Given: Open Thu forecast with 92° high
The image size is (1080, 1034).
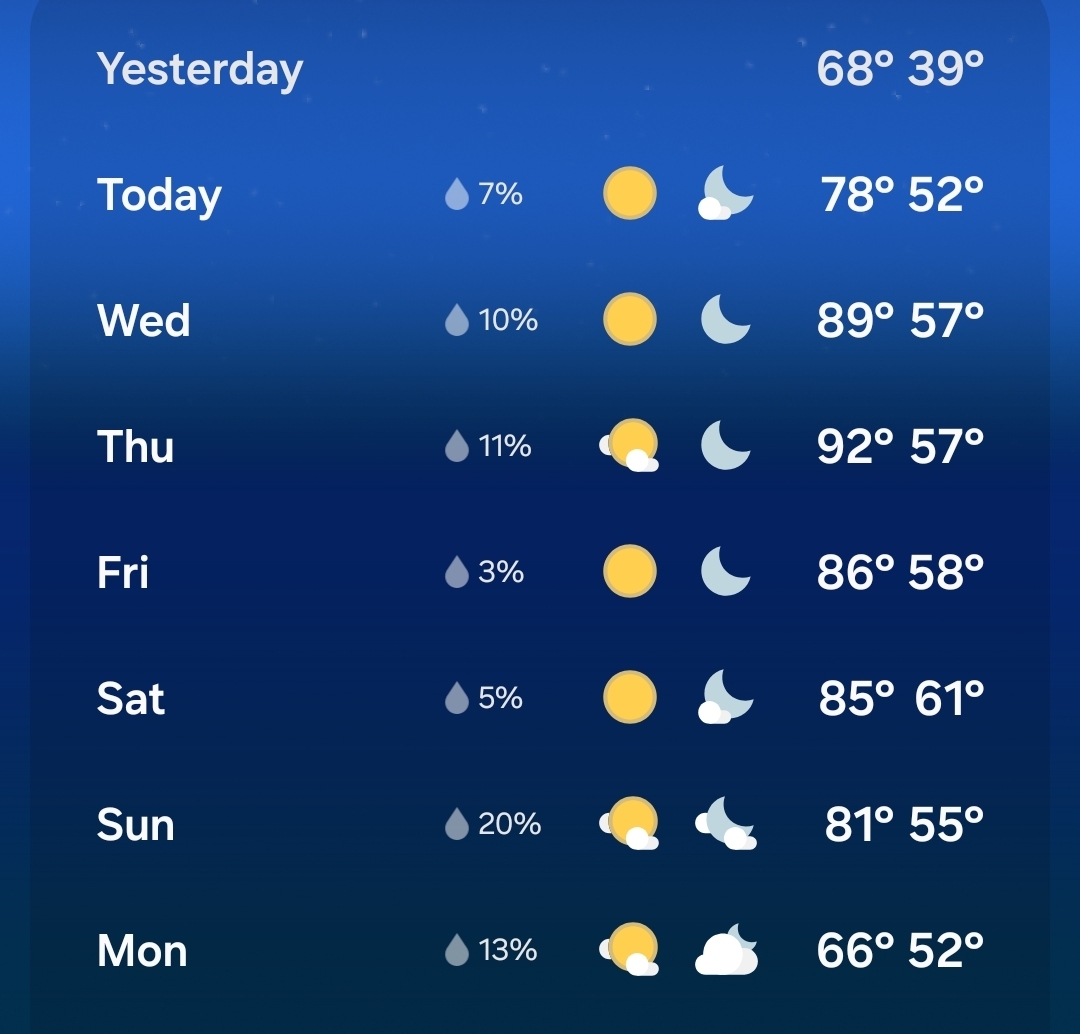Looking at the screenshot, I should tap(540, 446).
